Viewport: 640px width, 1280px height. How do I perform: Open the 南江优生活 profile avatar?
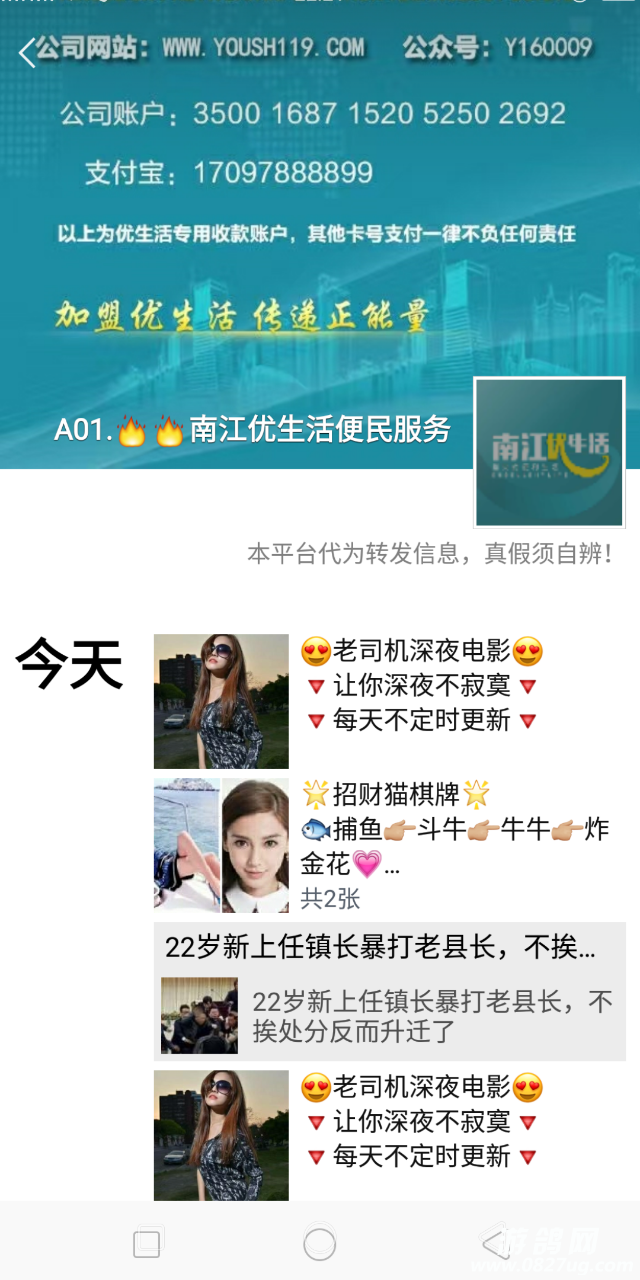tap(549, 452)
